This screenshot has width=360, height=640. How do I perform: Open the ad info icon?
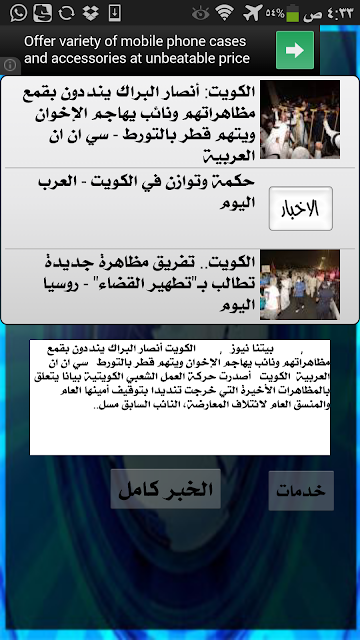pyautogui.click(x=9, y=64)
